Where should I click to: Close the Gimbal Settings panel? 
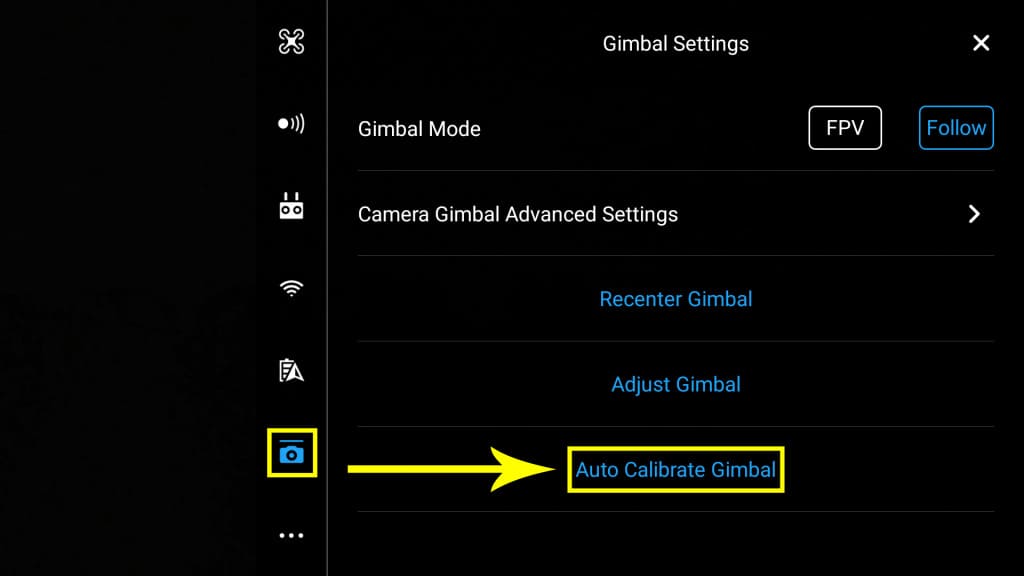point(981,43)
